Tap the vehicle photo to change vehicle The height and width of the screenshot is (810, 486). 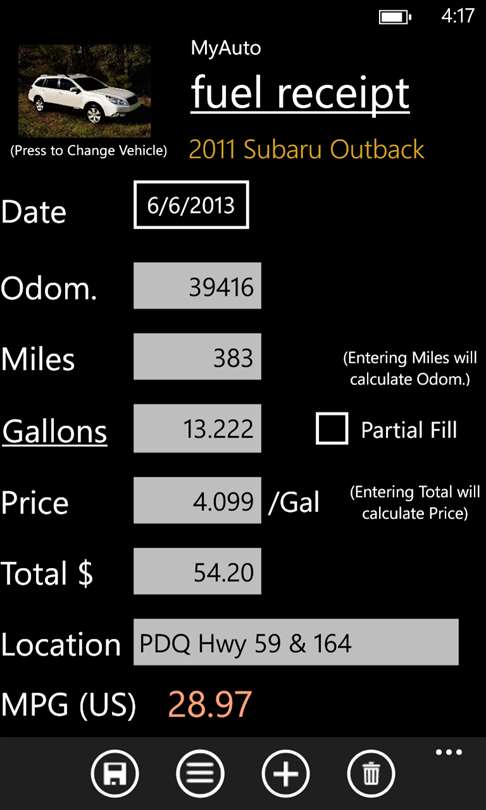(84, 91)
